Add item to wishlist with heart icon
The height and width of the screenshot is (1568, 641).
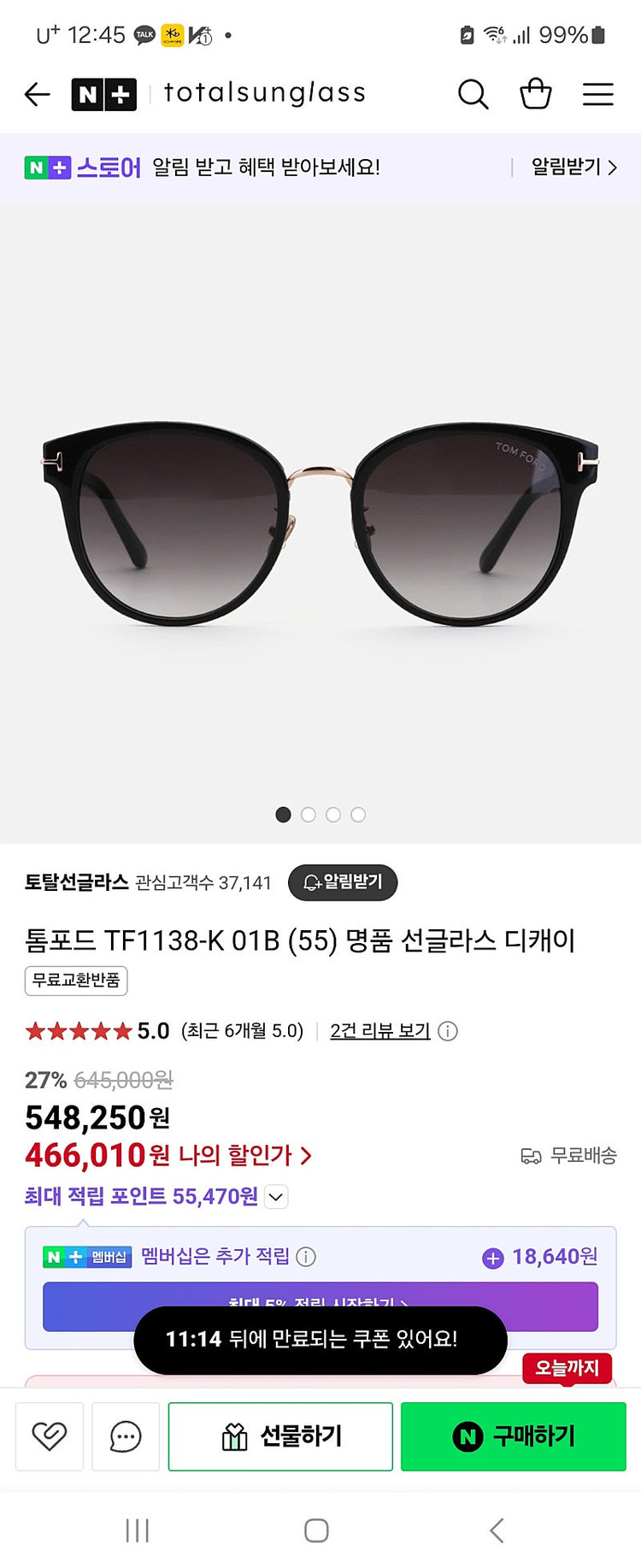[x=49, y=1436]
